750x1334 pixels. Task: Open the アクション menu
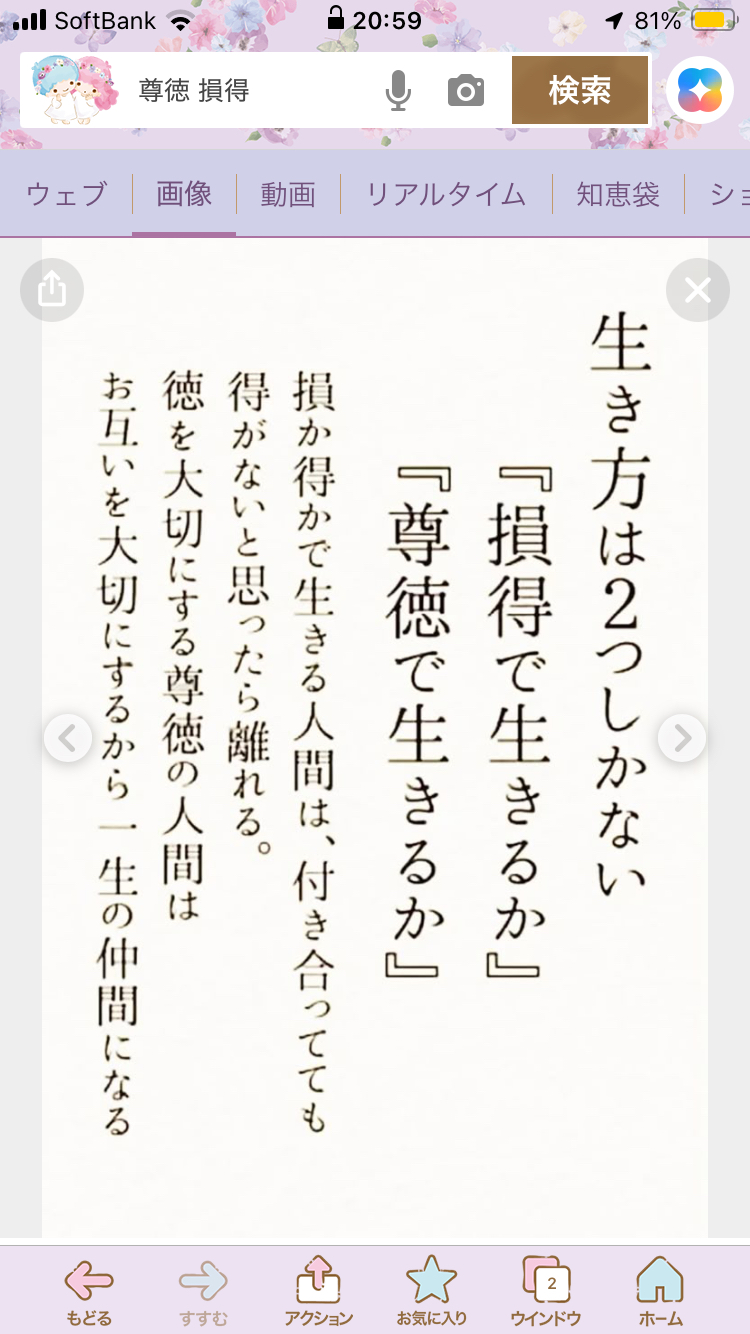(x=319, y=1290)
